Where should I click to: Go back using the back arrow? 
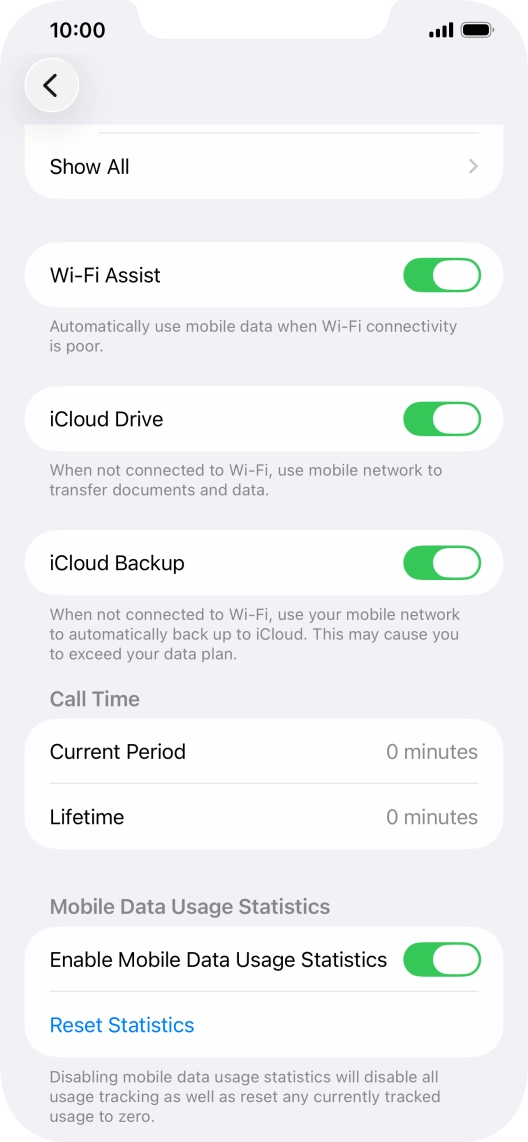point(51,85)
